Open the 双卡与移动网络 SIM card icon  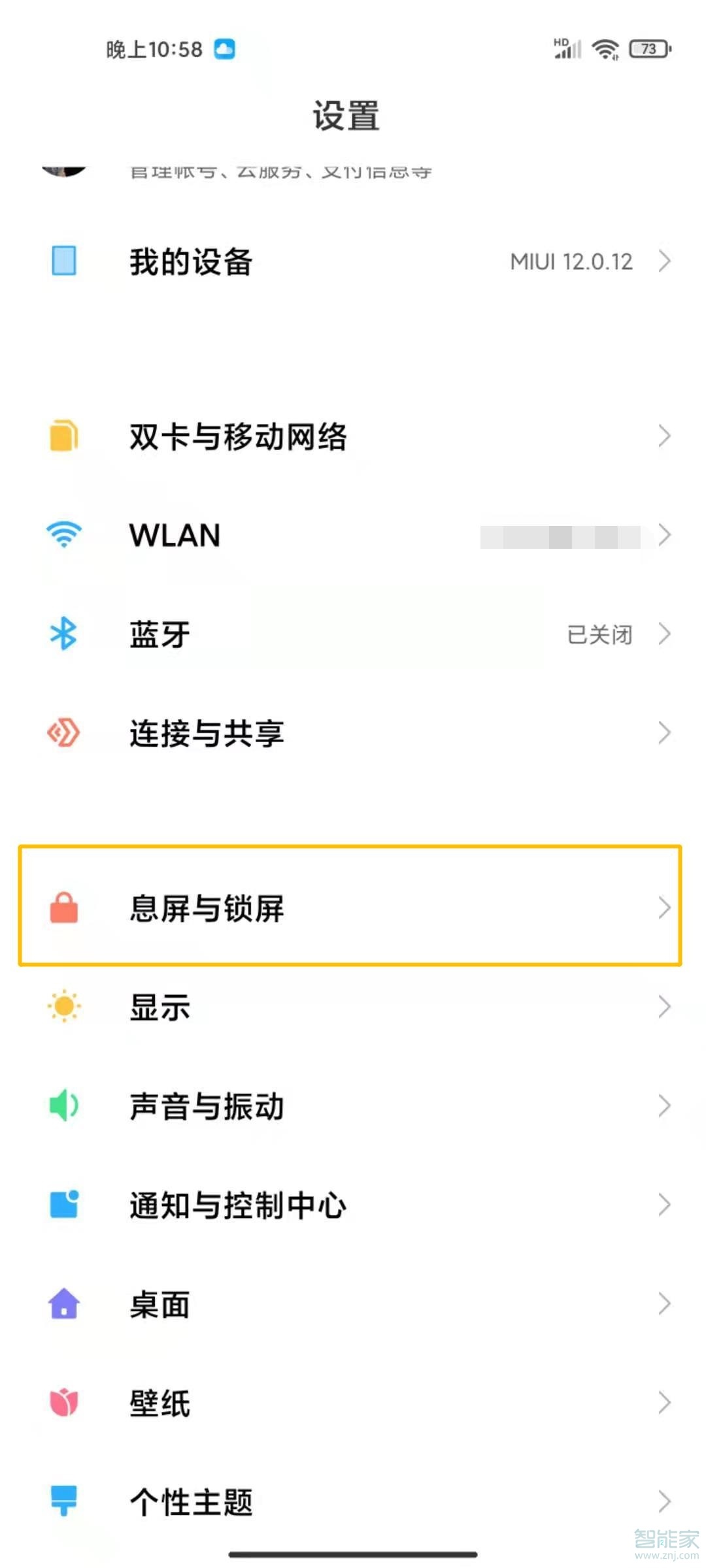coord(63,436)
